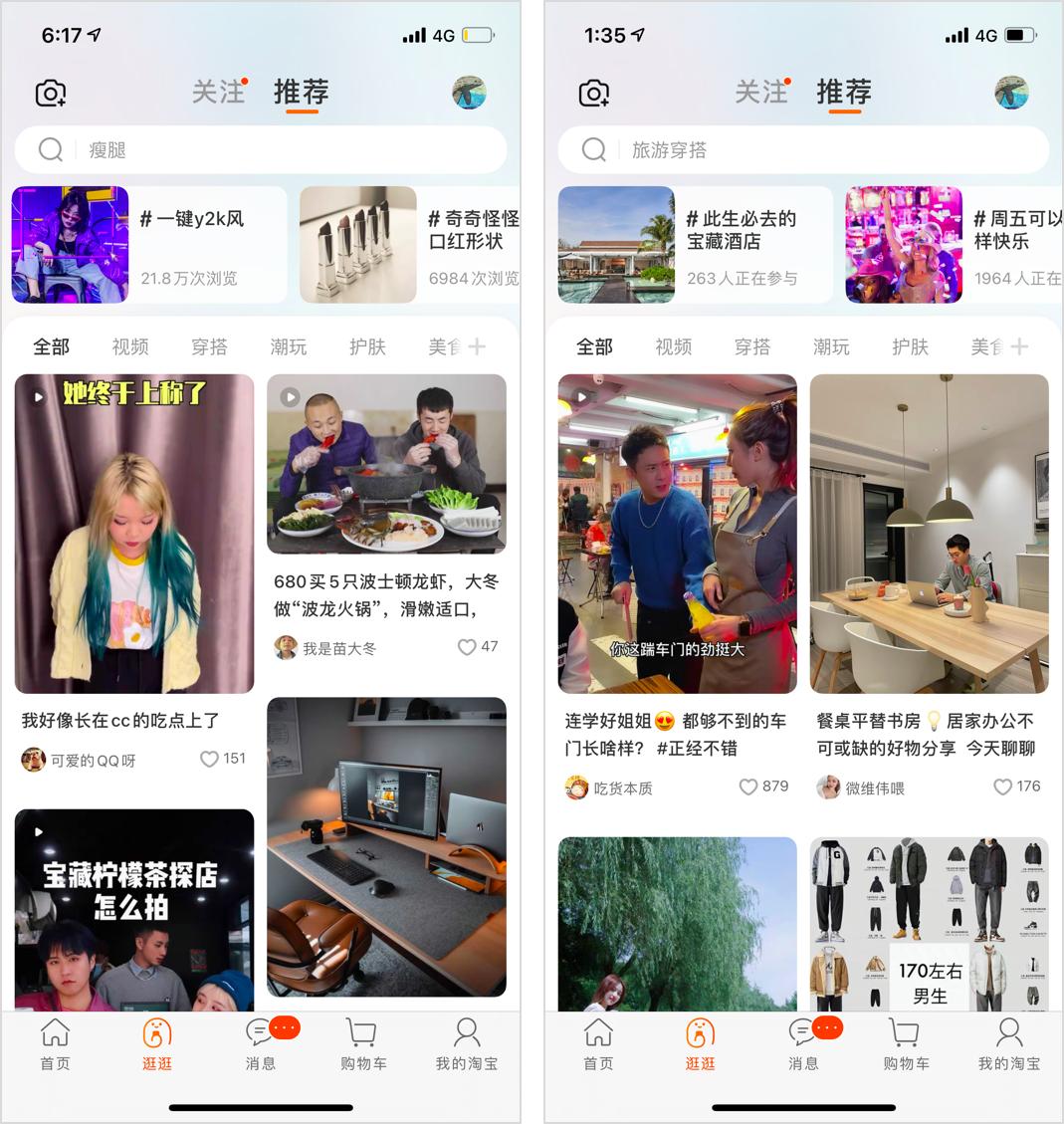The image size is (1064, 1124).
Task: Open the camera icon to scan
Action: tap(50, 92)
